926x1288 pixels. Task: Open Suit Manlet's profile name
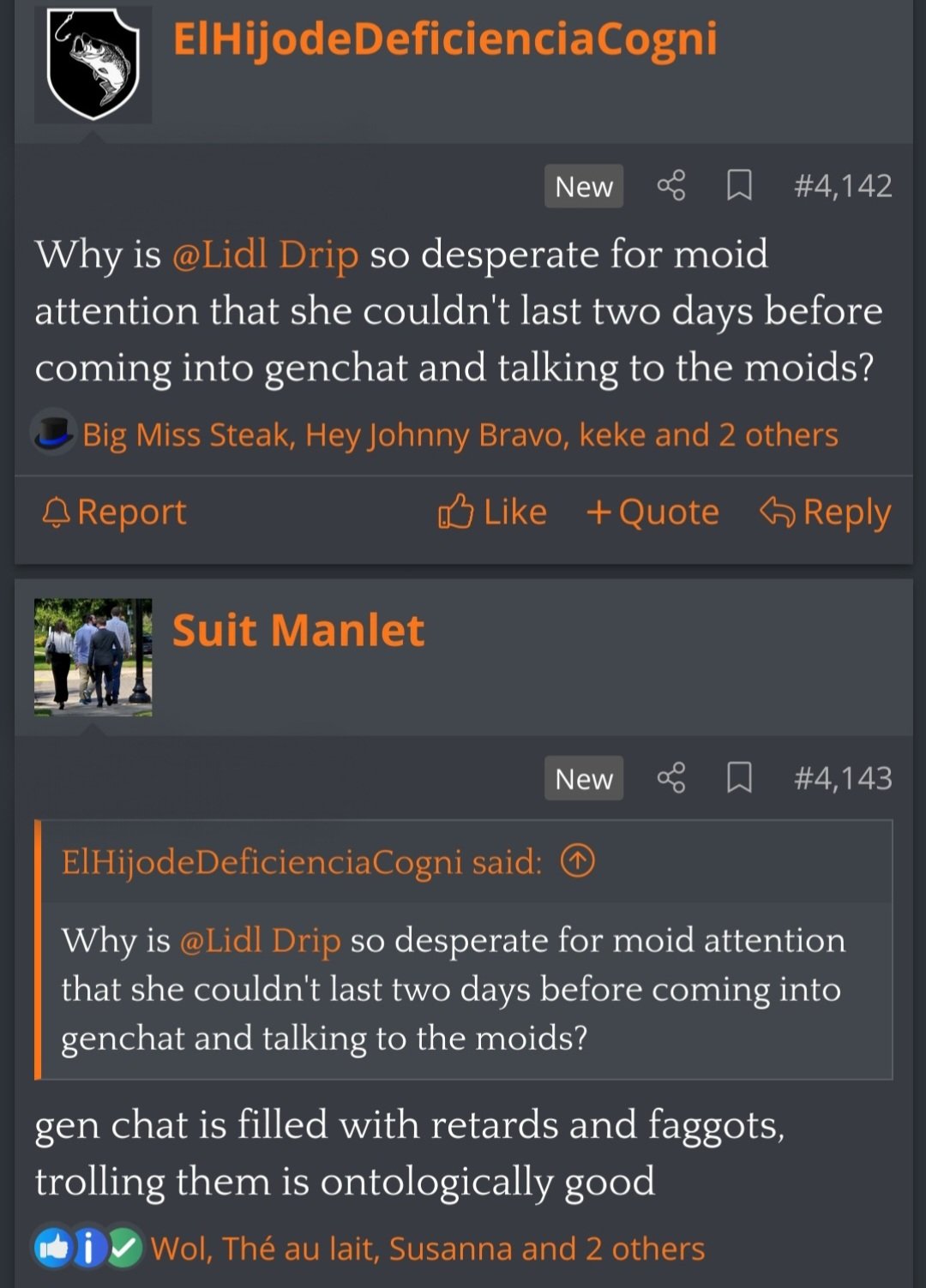pos(298,631)
